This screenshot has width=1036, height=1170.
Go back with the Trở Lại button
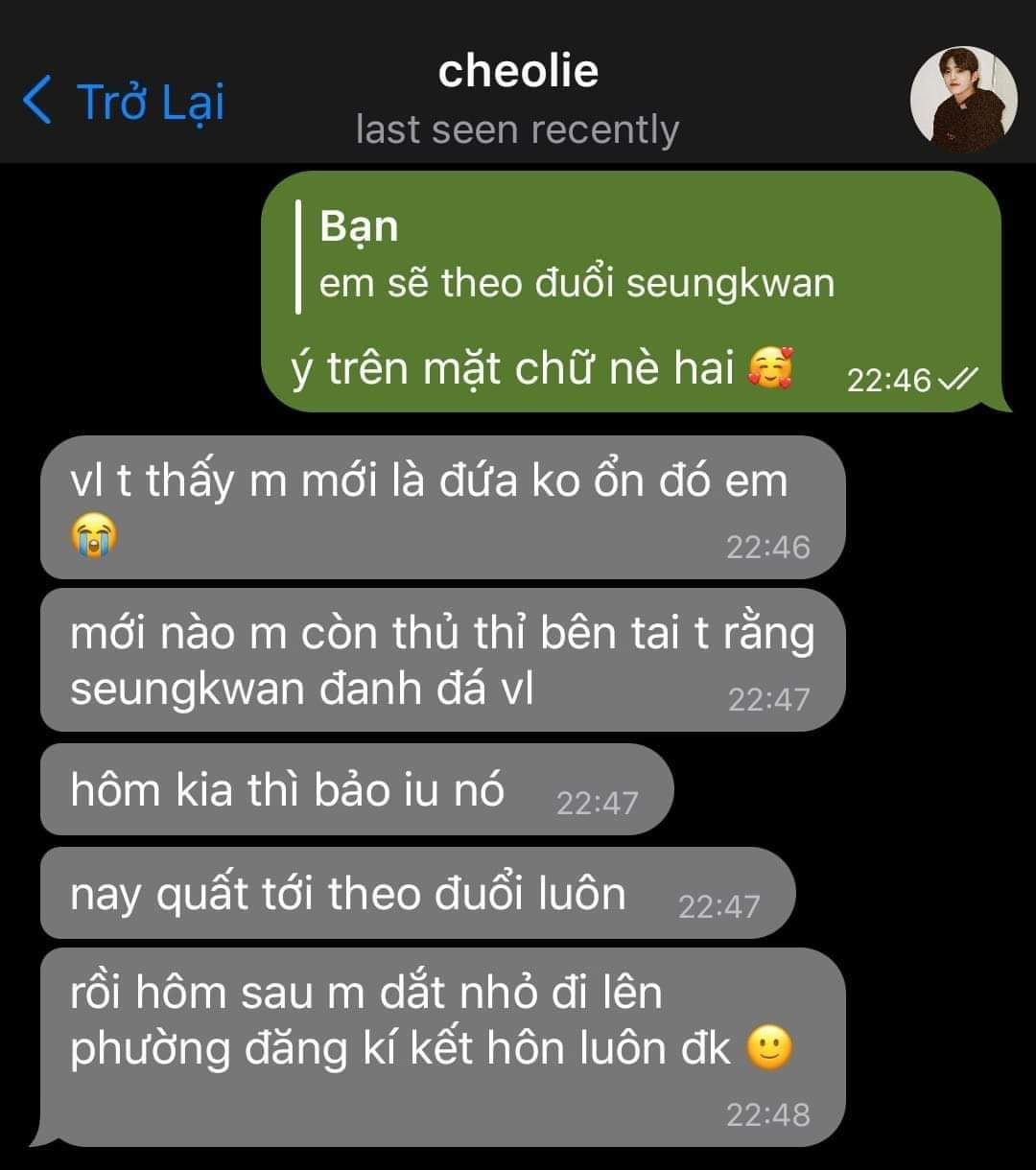click(x=123, y=102)
